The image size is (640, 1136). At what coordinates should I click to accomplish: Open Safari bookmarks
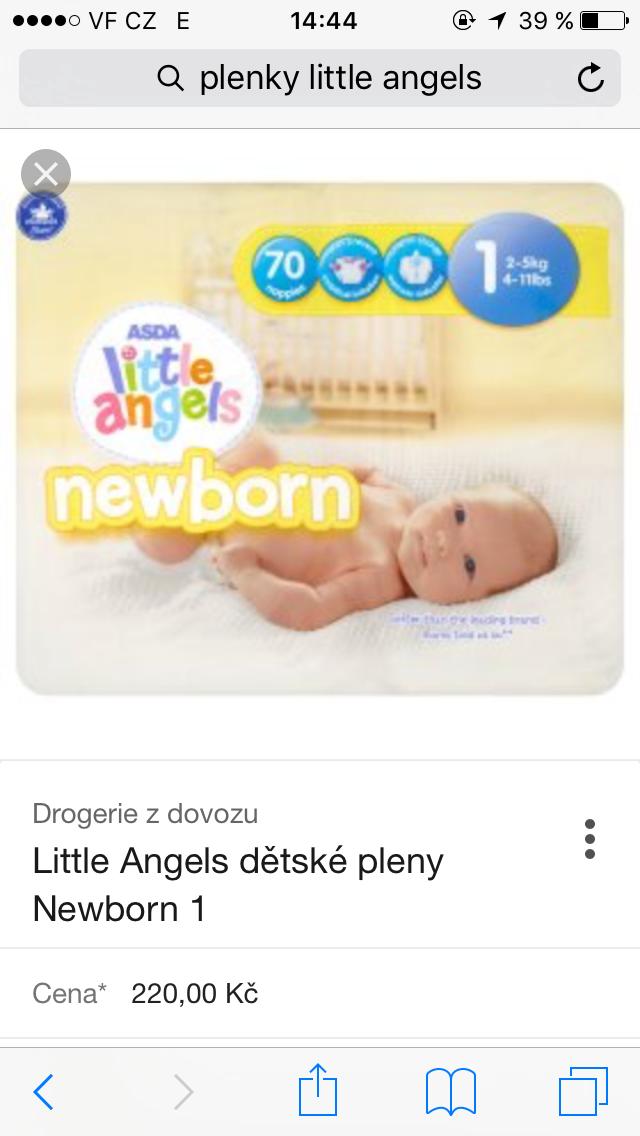click(x=451, y=1091)
